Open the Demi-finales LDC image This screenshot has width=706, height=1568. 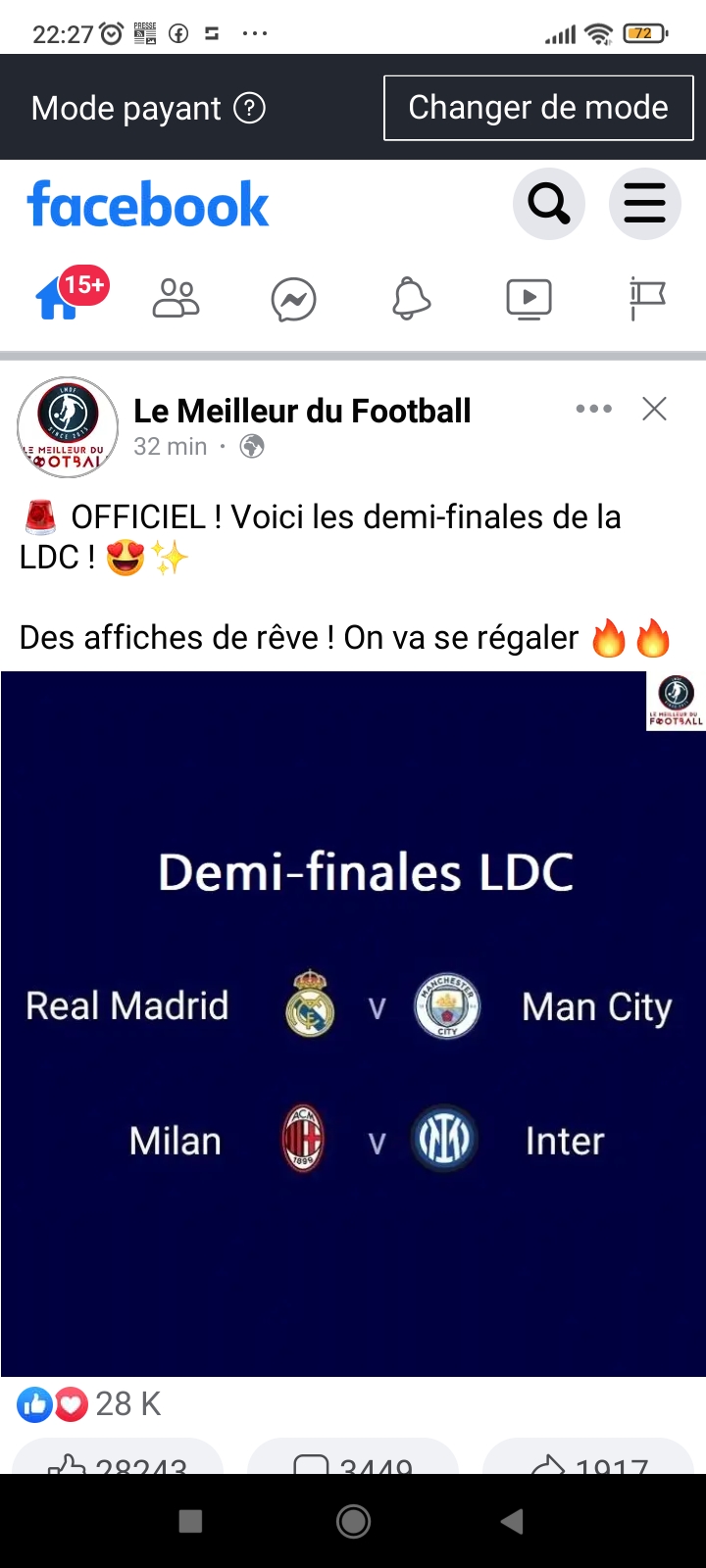[353, 1023]
